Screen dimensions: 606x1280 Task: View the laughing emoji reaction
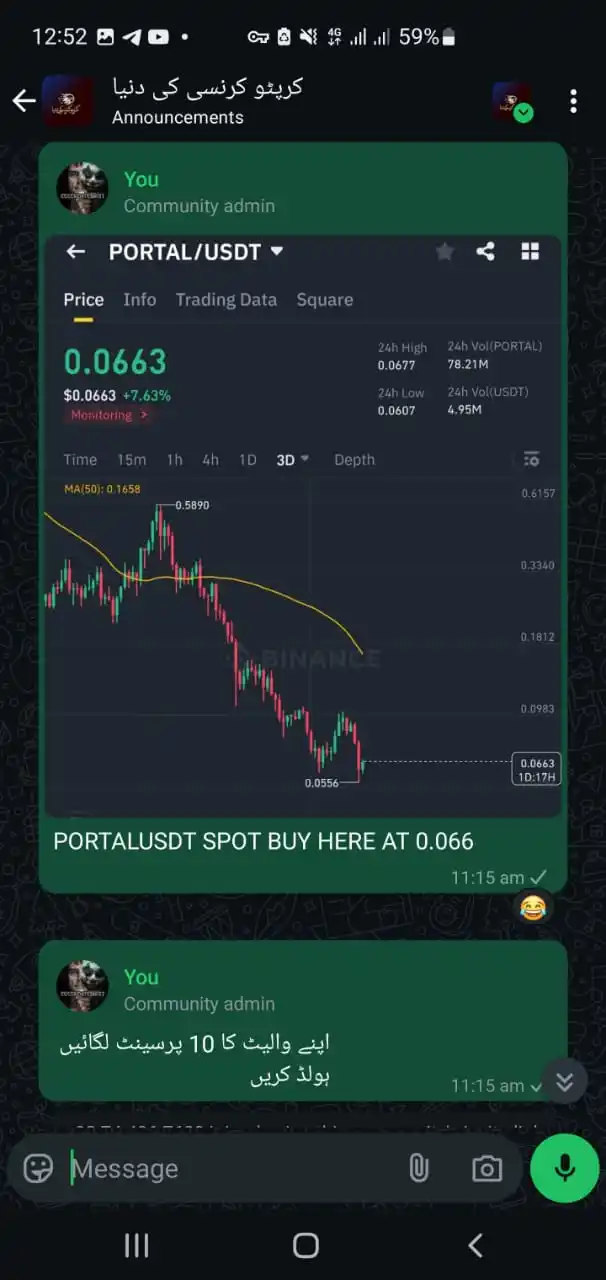pos(534,907)
